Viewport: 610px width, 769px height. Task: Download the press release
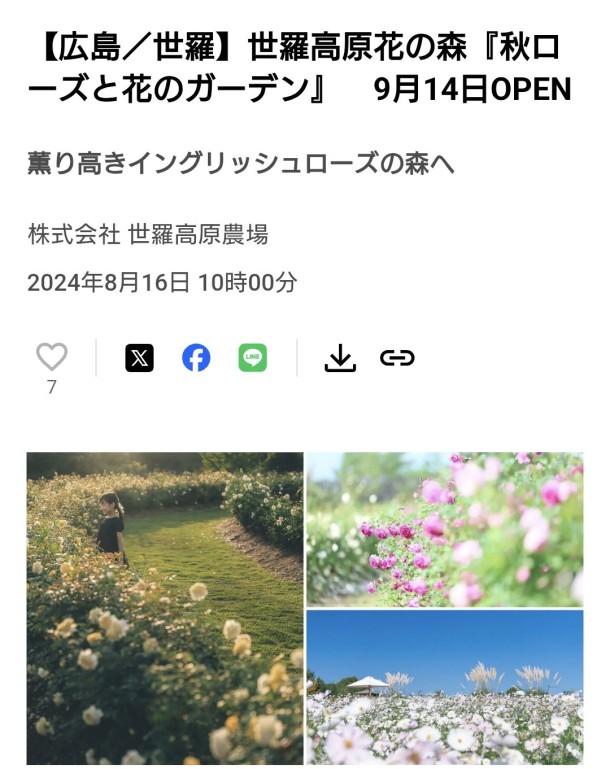pyautogui.click(x=340, y=358)
